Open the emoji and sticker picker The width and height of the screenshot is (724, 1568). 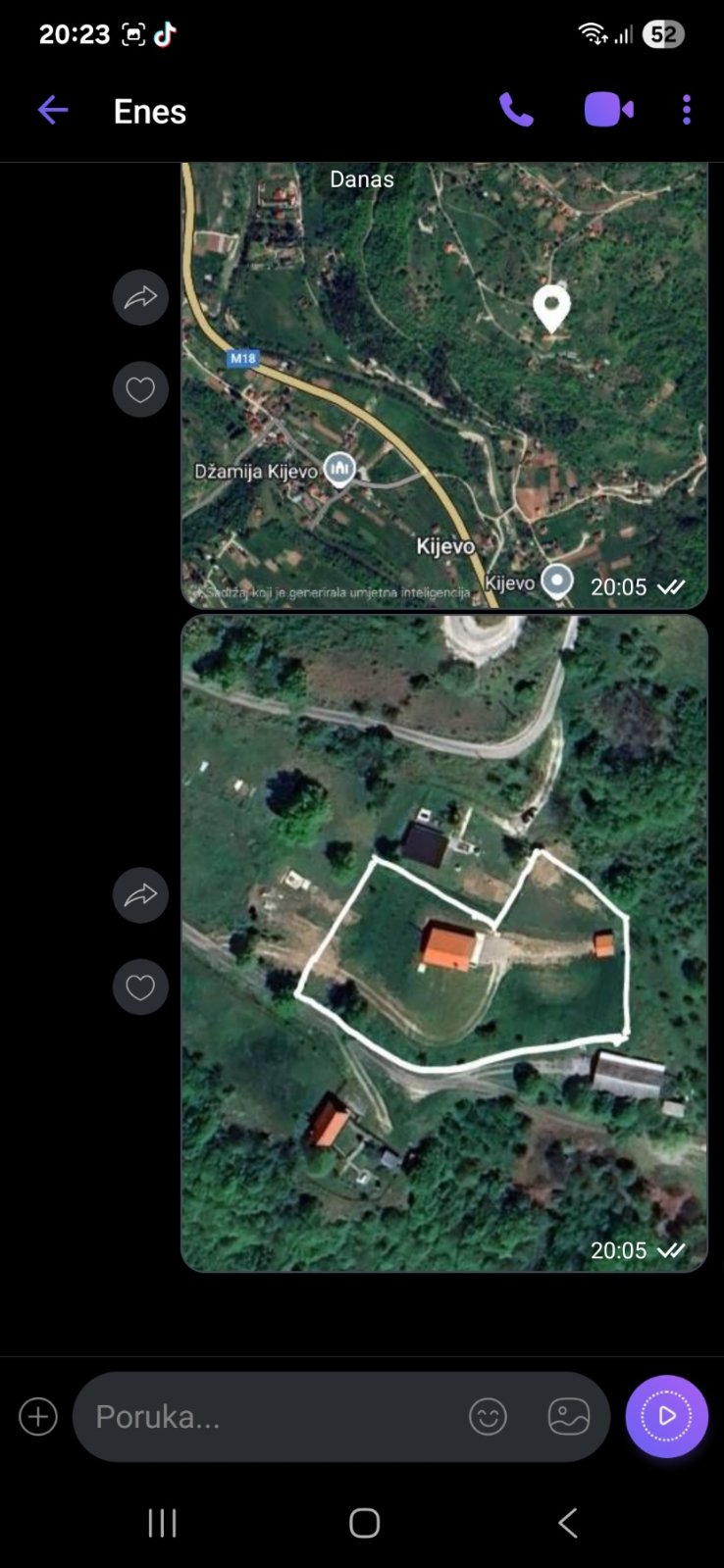coord(488,1417)
